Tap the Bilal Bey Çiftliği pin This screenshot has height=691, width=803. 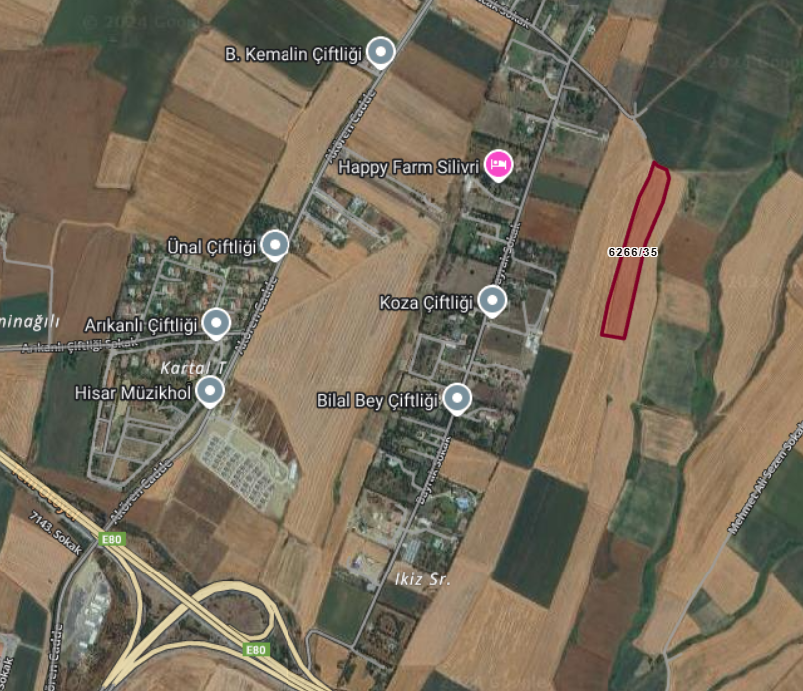[x=457, y=399]
